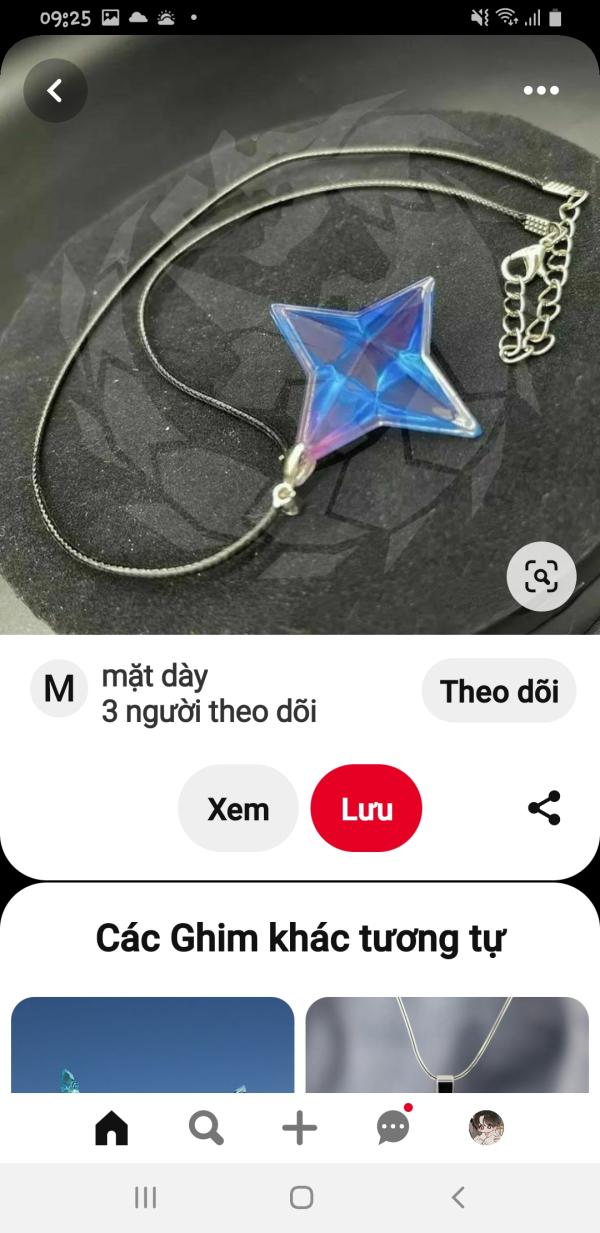Switch to the Home tab
600x1233 pixels.
point(112,1128)
